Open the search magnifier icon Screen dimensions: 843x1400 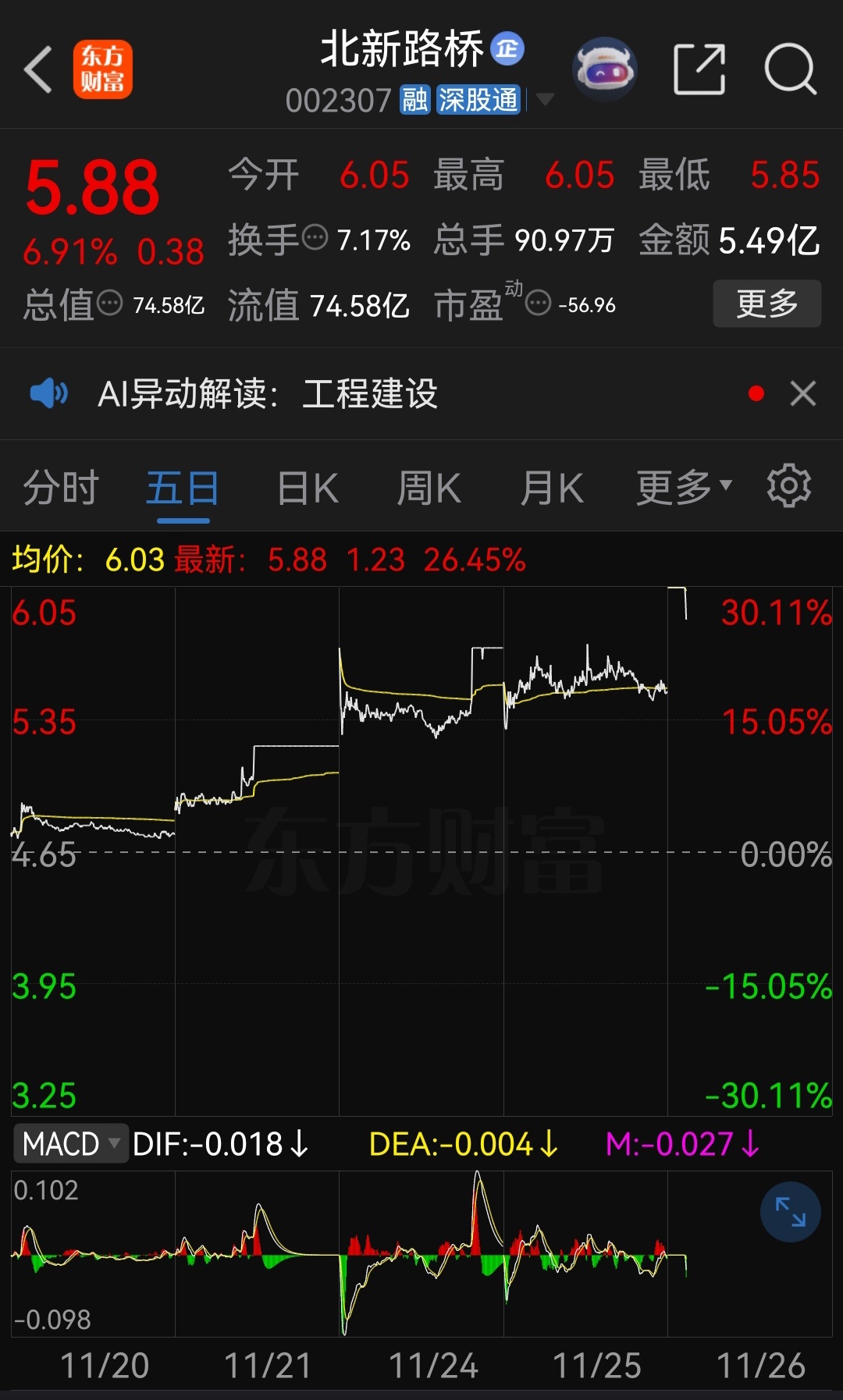(x=791, y=69)
